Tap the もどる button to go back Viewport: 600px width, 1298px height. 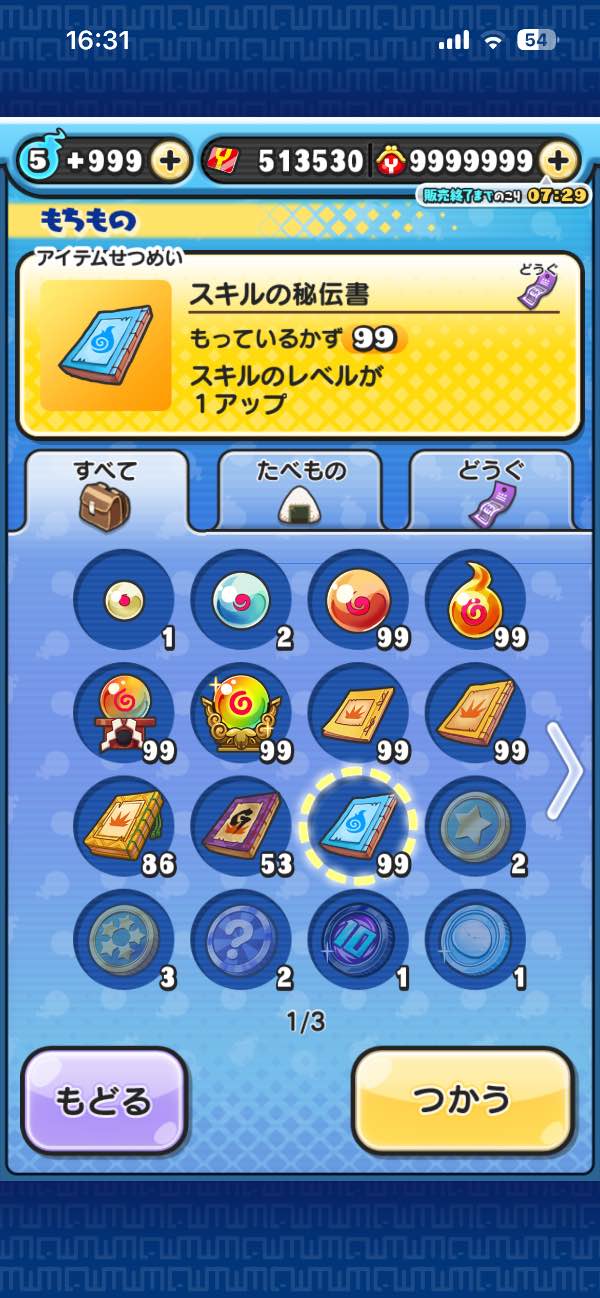(x=104, y=1100)
